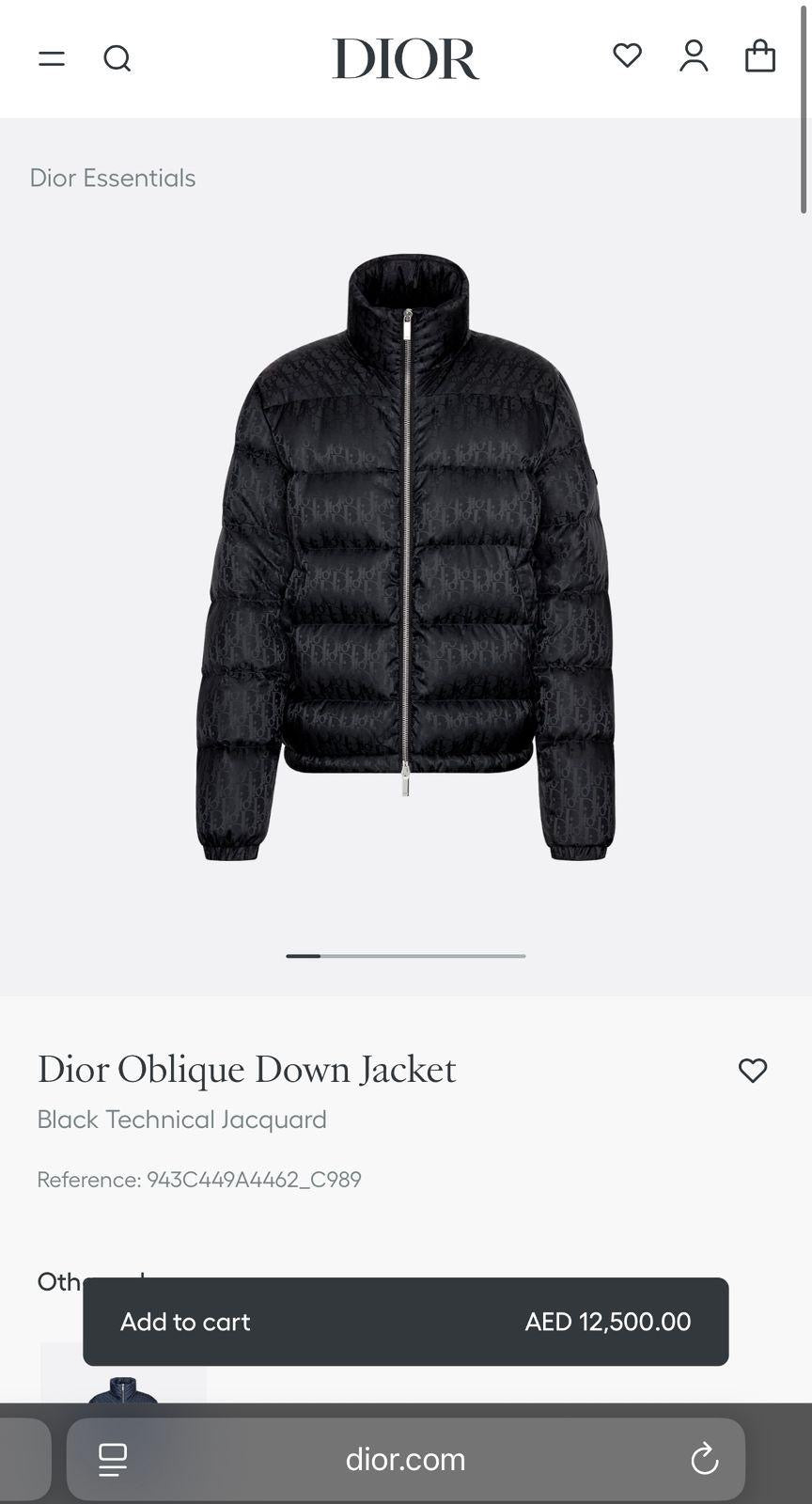Toggle favorite on the product title heart
The width and height of the screenshot is (812, 1504).
753,1070
